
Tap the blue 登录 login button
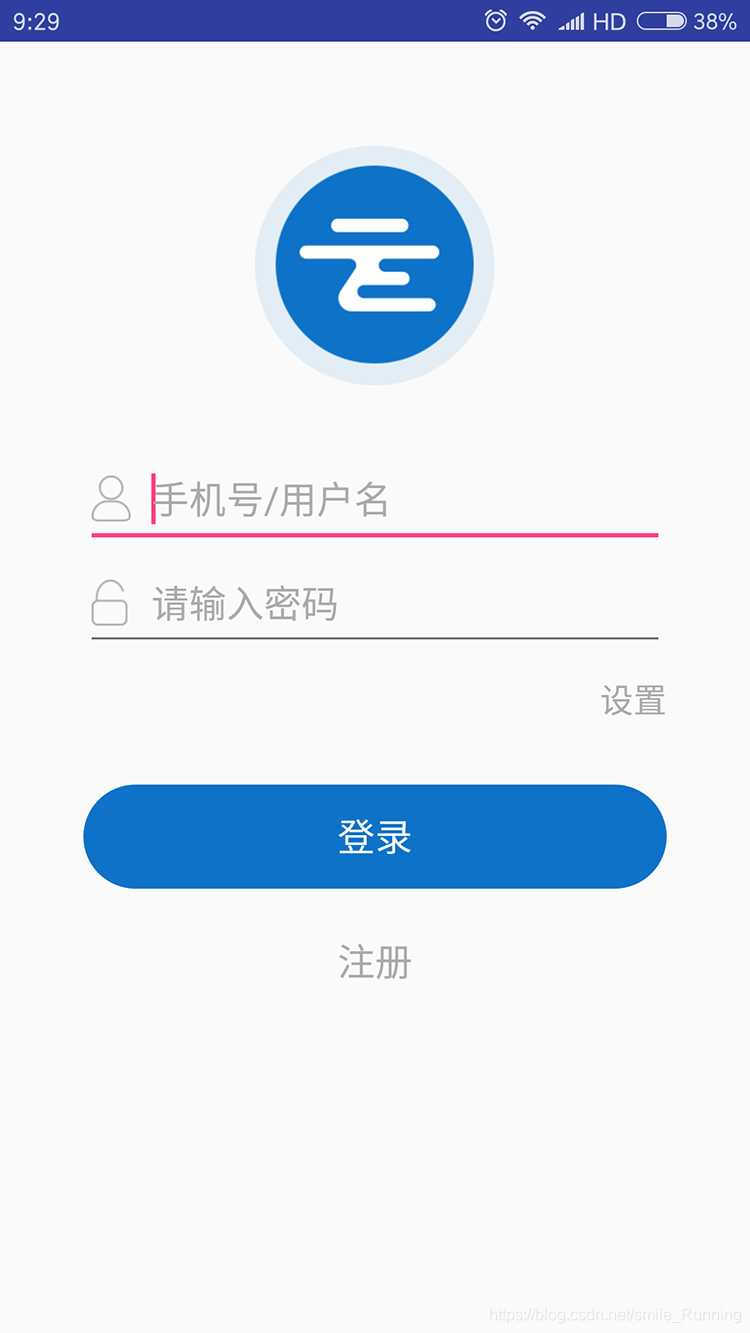pyautogui.click(x=375, y=837)
